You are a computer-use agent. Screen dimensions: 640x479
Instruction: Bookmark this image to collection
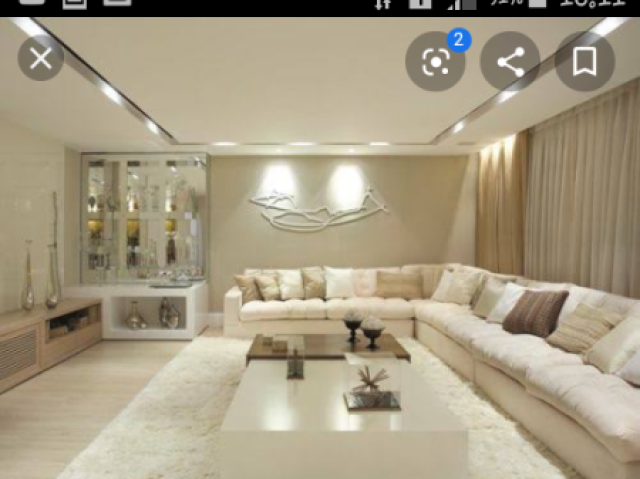pos(585,62)
